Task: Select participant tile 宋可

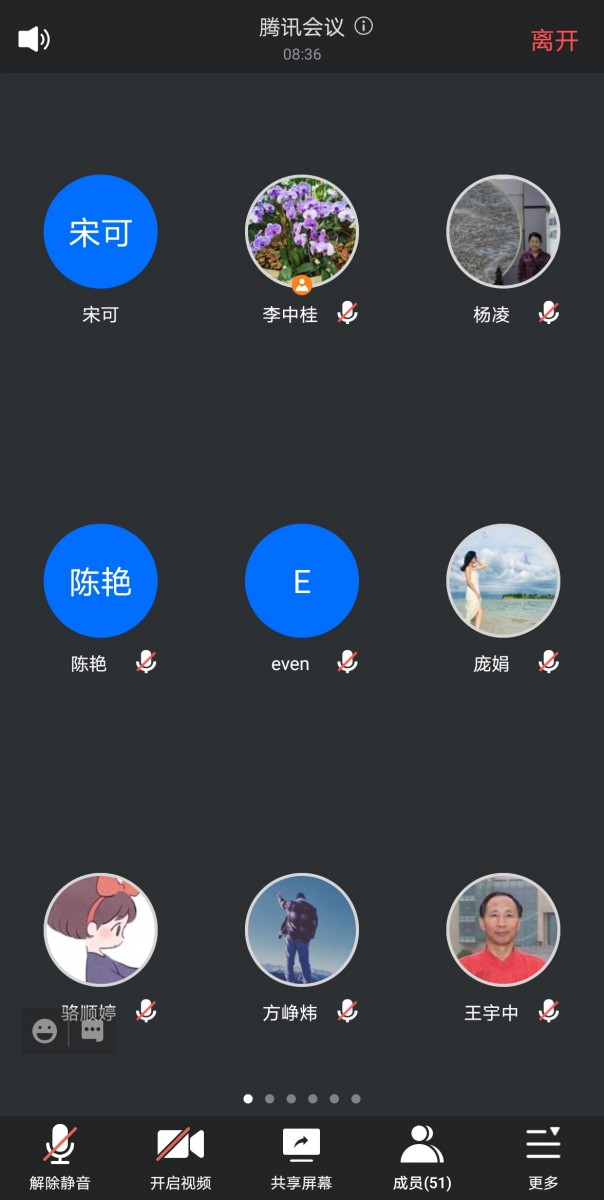Action: (x=100, y=232)
